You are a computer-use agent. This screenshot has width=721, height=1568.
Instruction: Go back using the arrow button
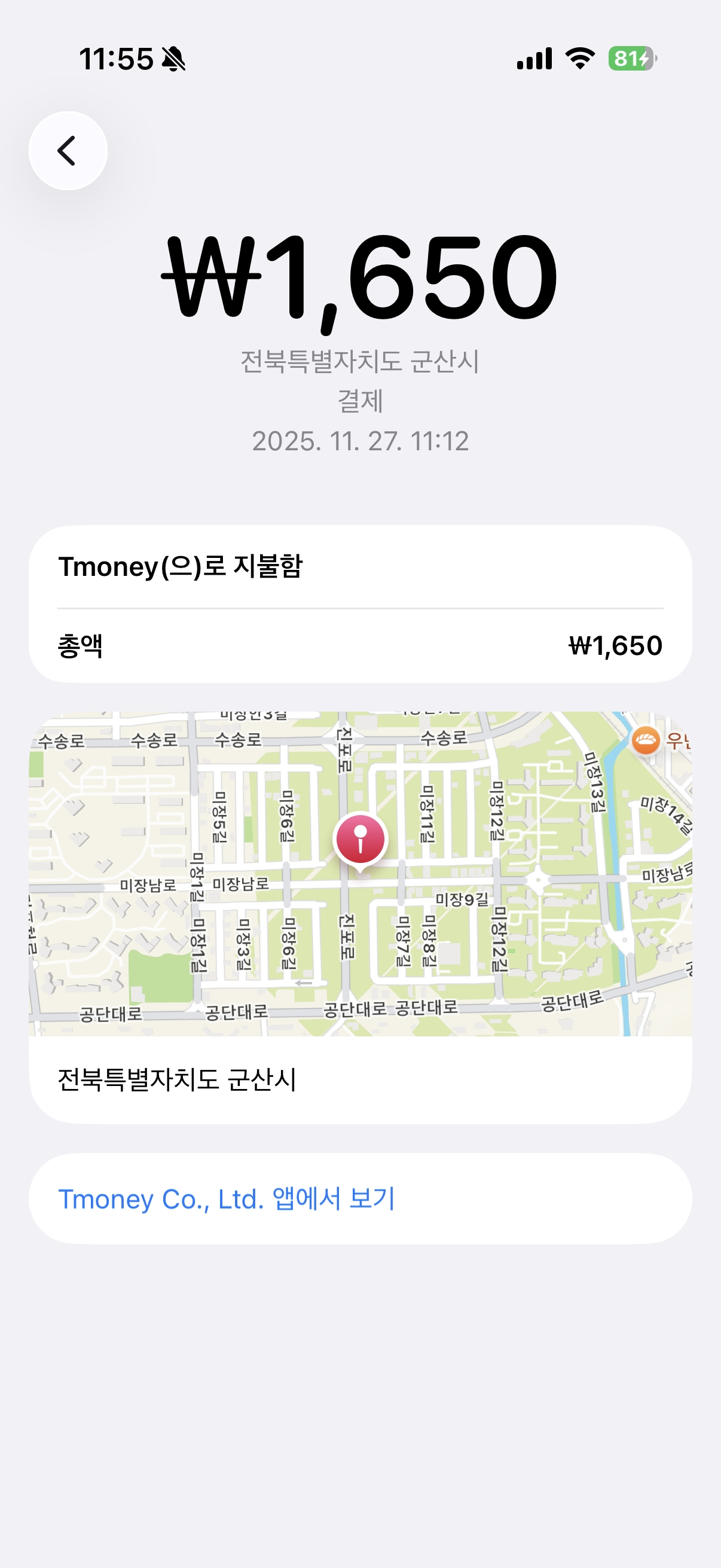tap(68, 151)
